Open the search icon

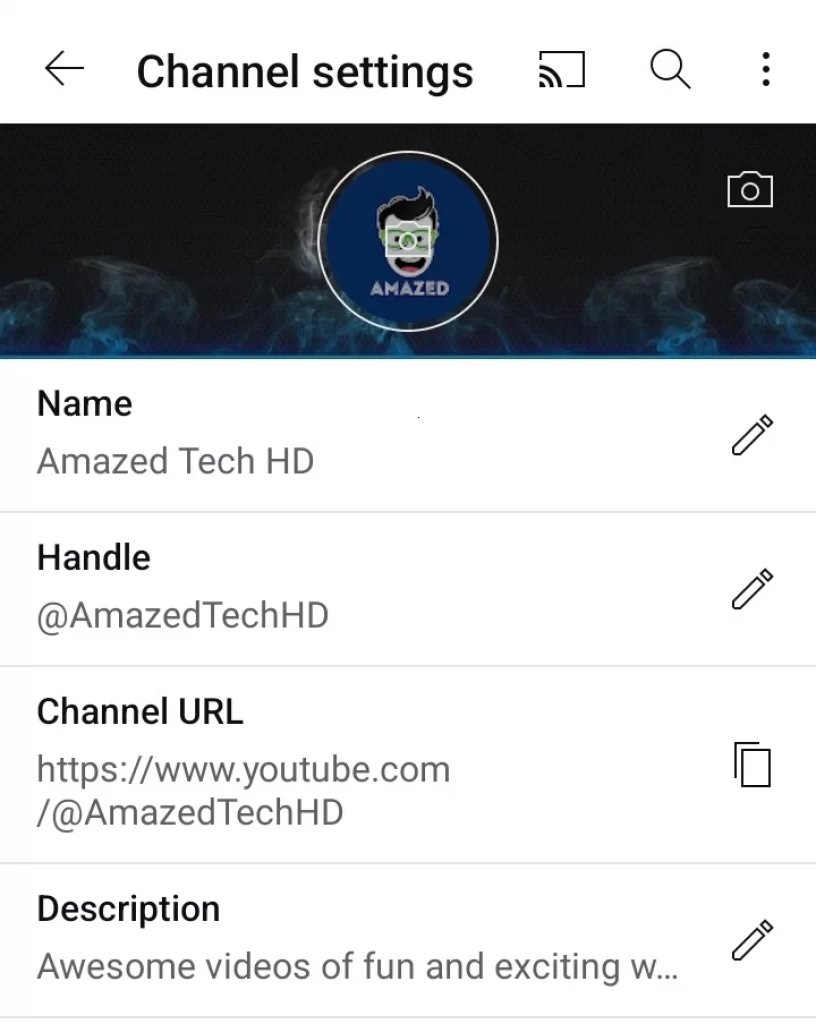coord(670,70)
